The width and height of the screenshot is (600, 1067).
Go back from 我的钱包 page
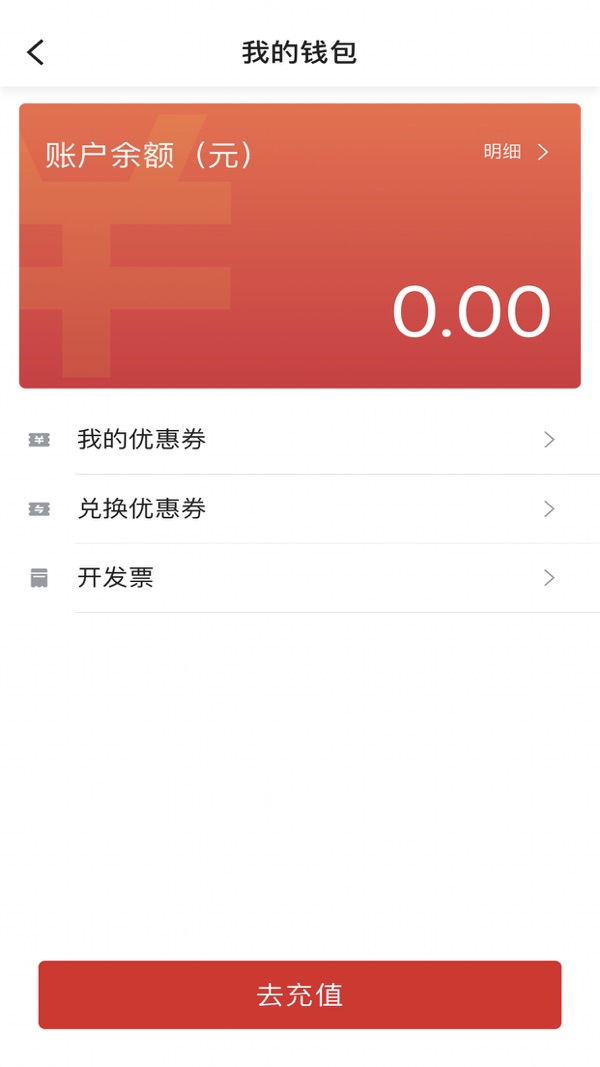35,52
